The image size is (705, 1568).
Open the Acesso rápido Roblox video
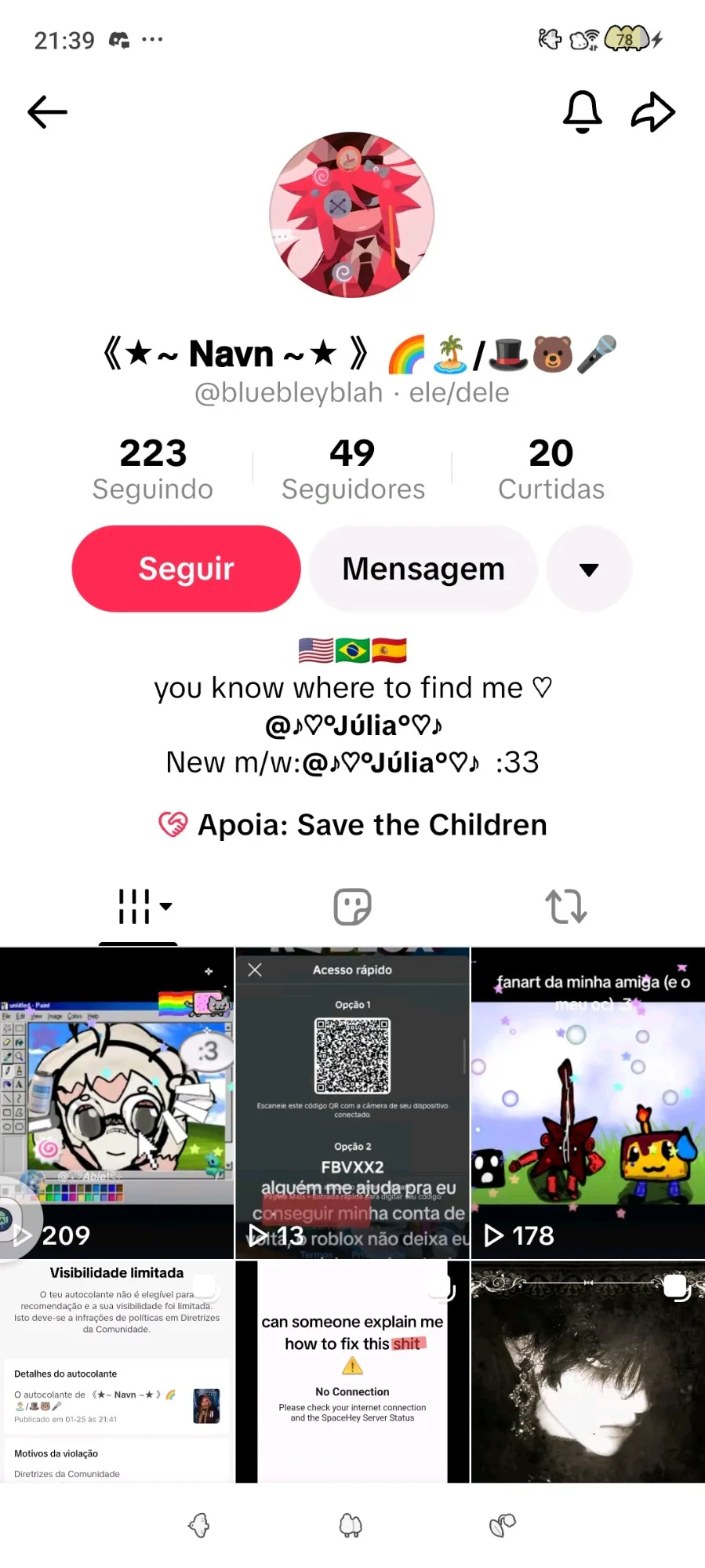coord(352,1102)
